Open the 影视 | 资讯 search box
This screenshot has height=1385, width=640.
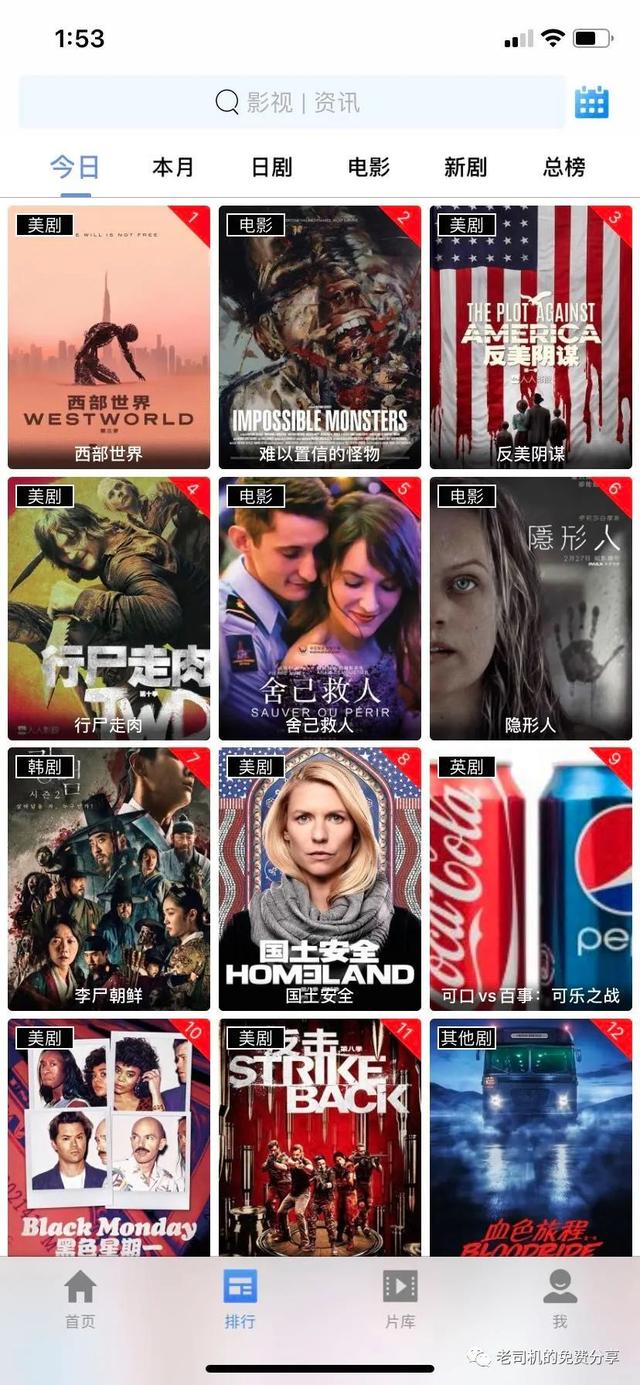290,102
